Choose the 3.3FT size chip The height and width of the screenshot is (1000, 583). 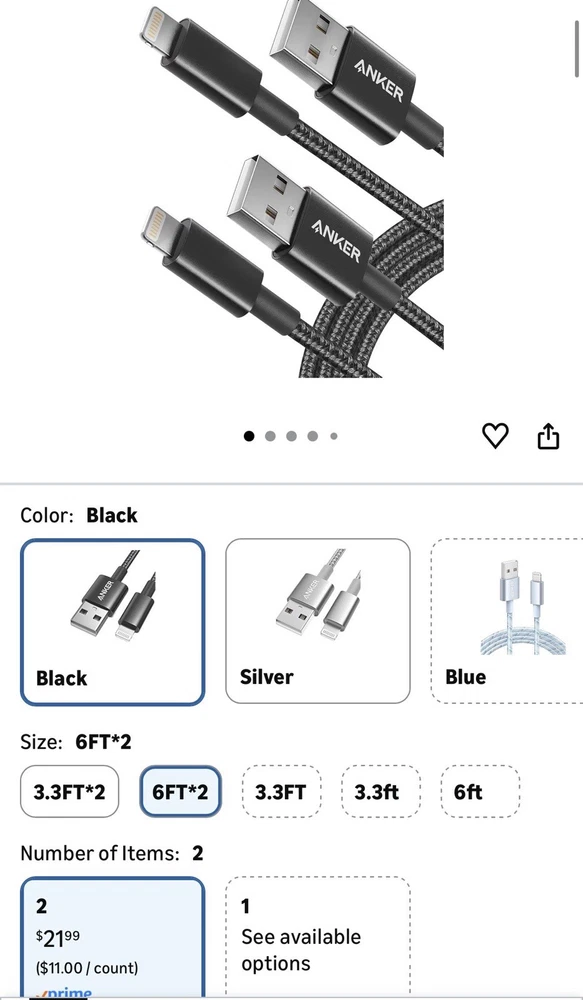(281, 791)
